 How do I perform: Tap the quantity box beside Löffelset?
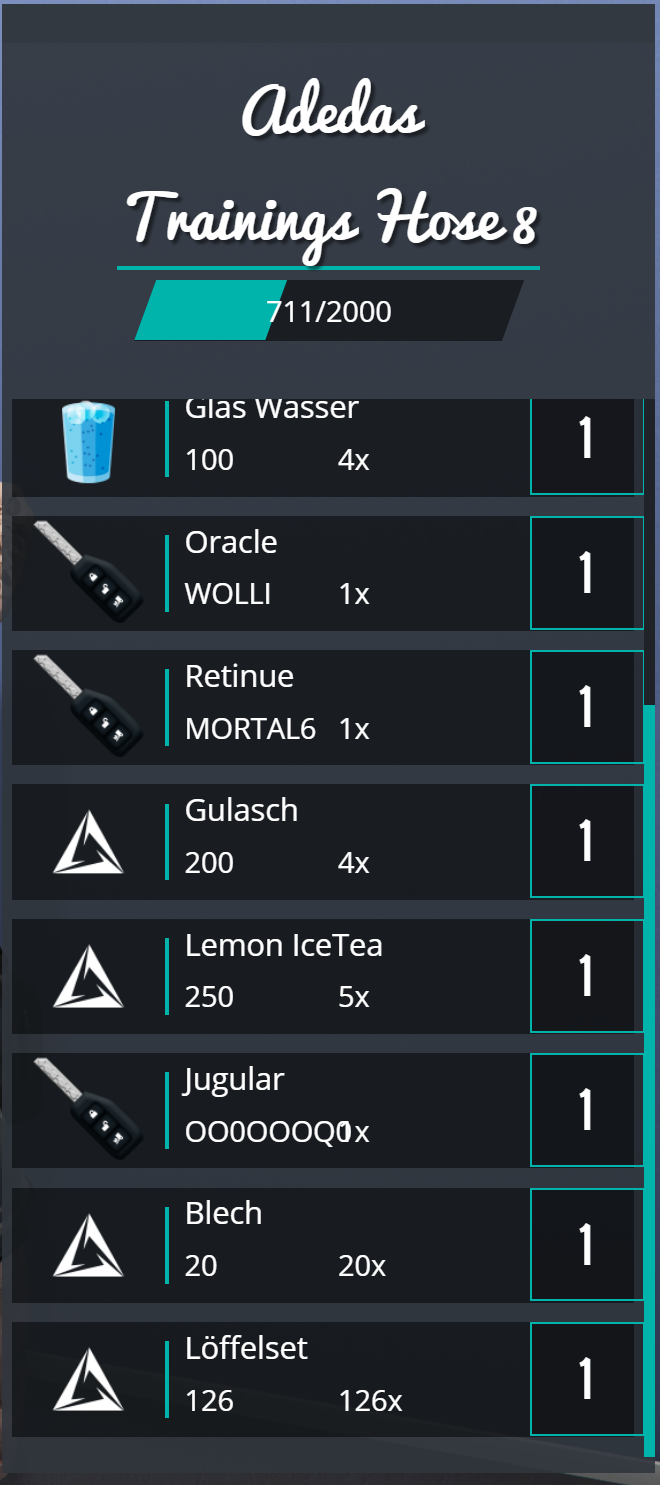[587, 1378]
